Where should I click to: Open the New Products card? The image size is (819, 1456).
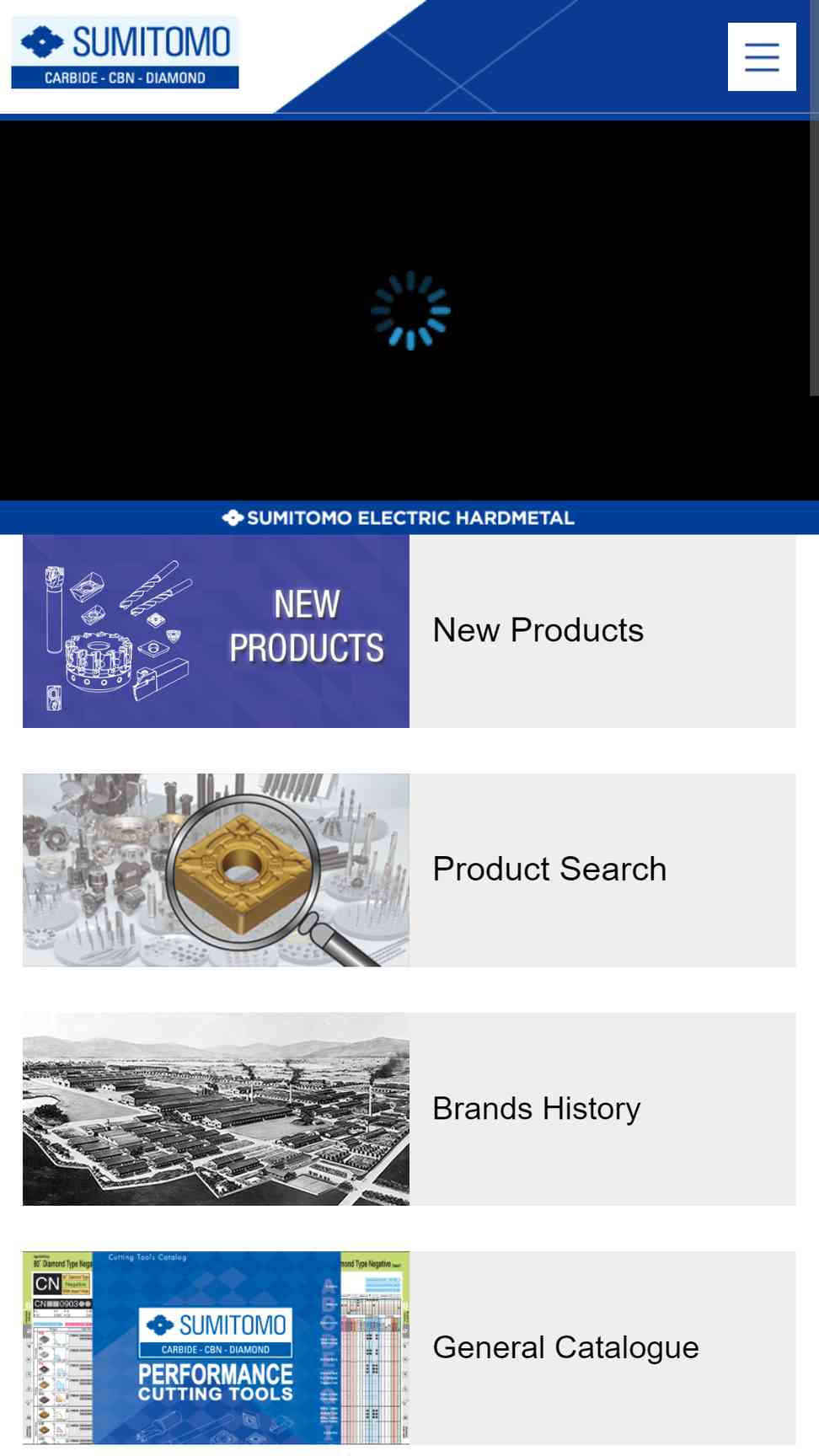point(409,631)
